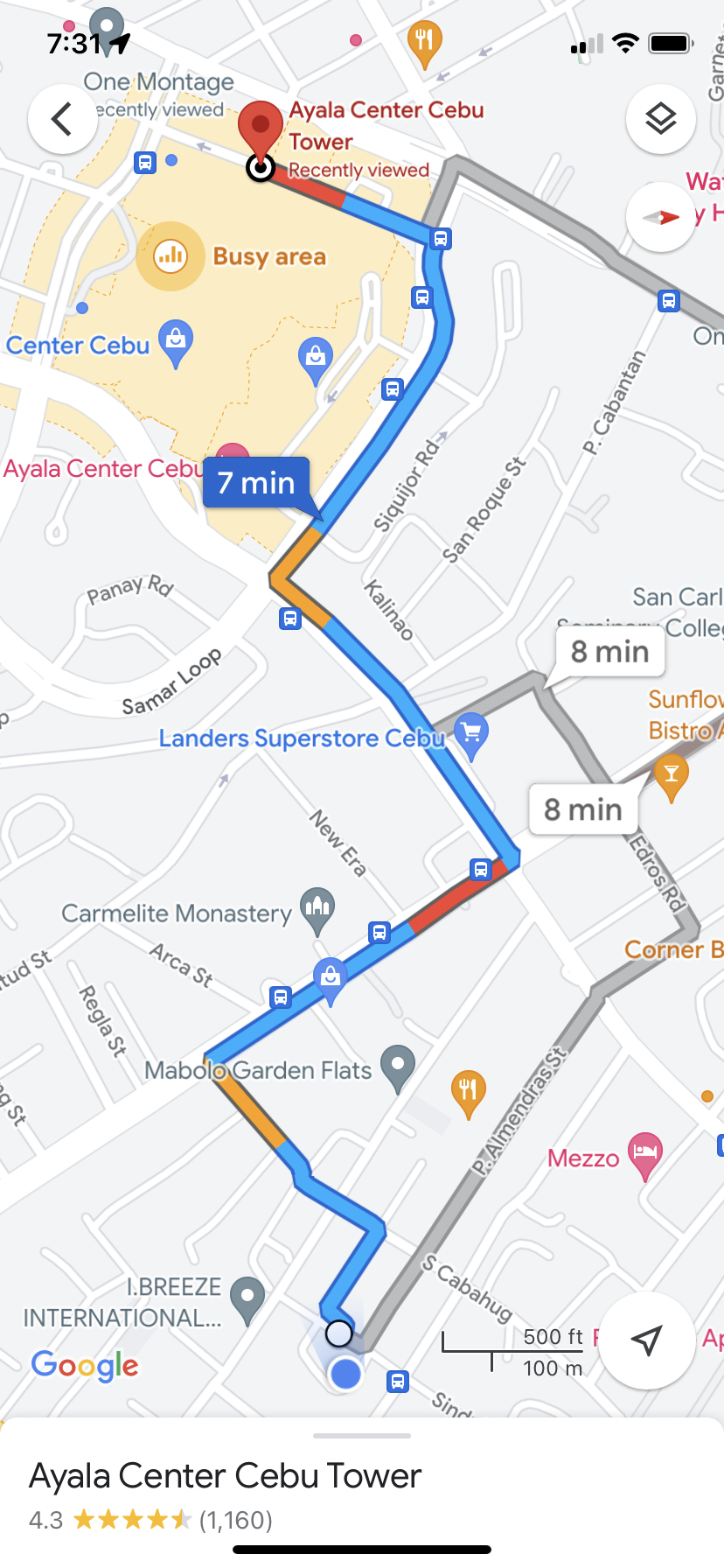Open the Mezzo hotel marker
This screenshot has height=1568, width=724.
click(x=645, y=1153)
